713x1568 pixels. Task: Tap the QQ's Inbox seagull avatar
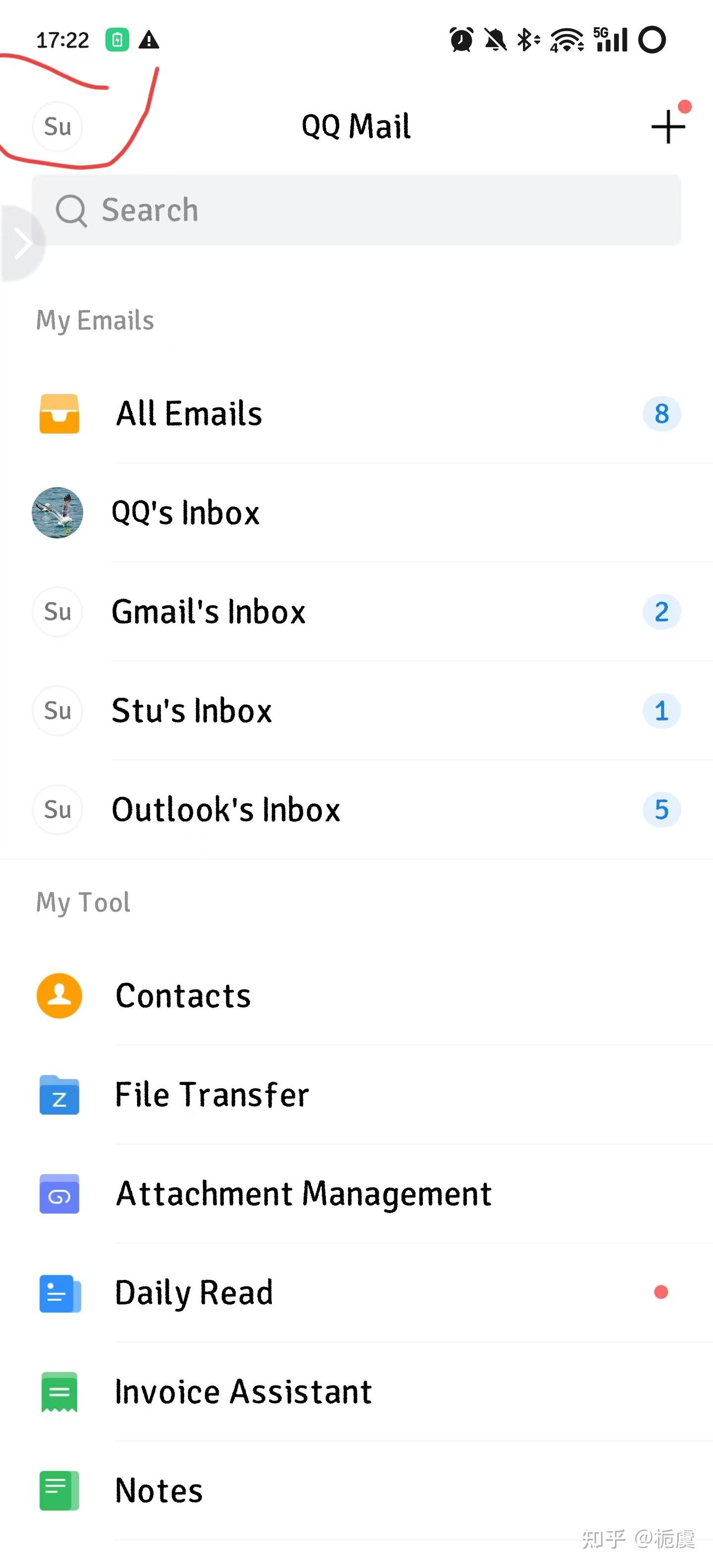point(58,513)
